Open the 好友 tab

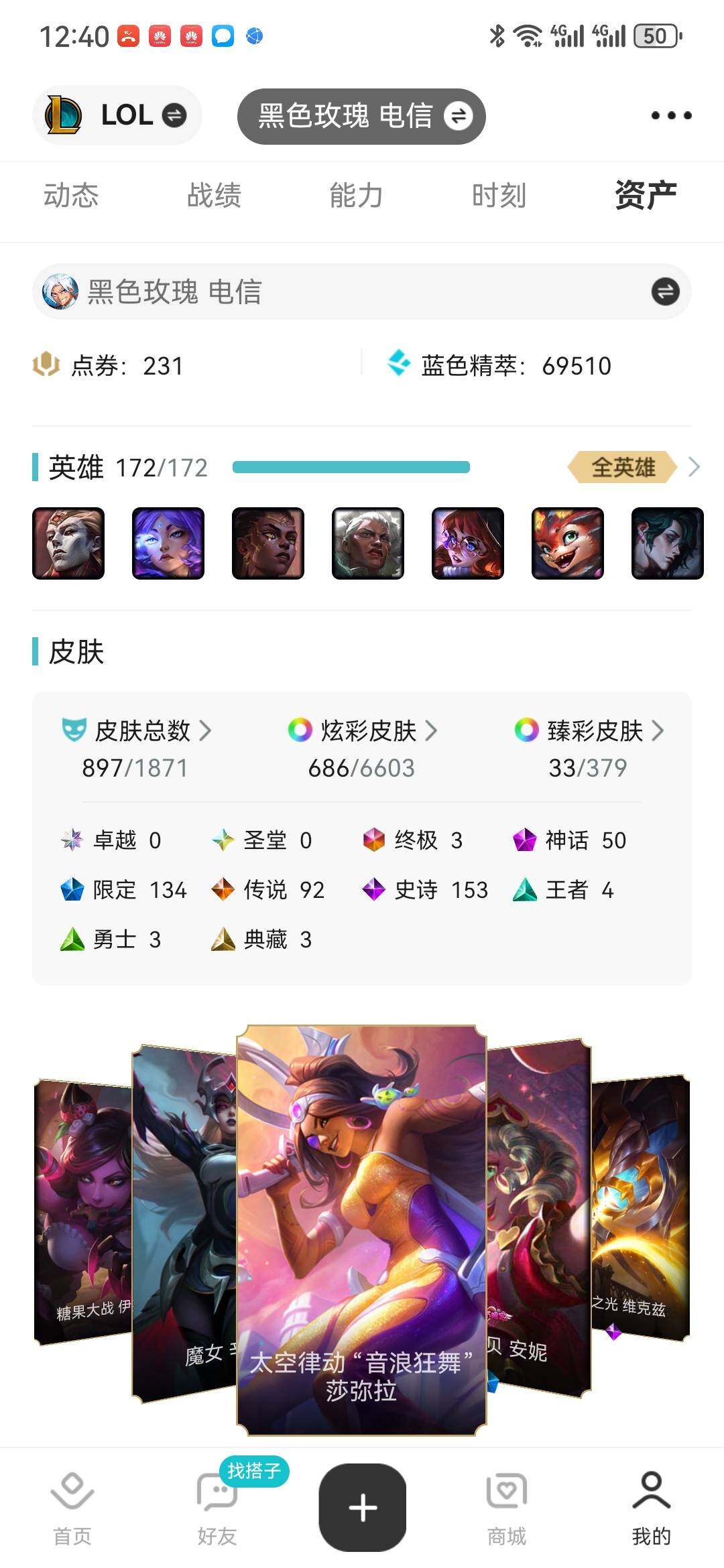click(x=217, y=1508)
